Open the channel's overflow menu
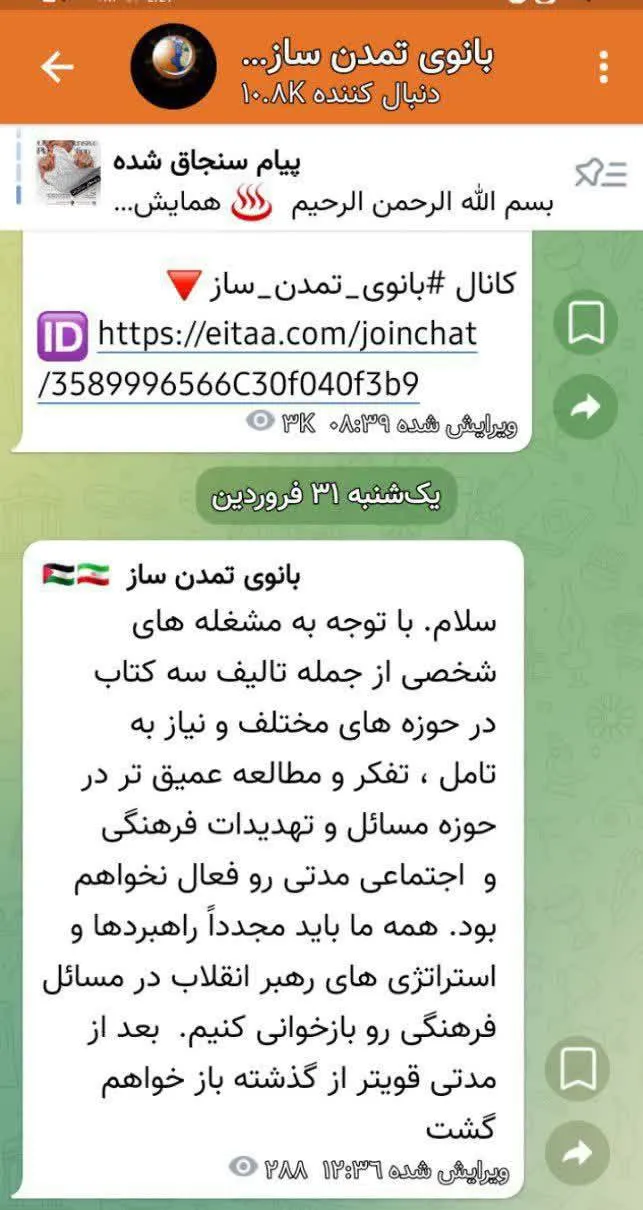This screenshot has width=643, height=1210. click(603, 67)
